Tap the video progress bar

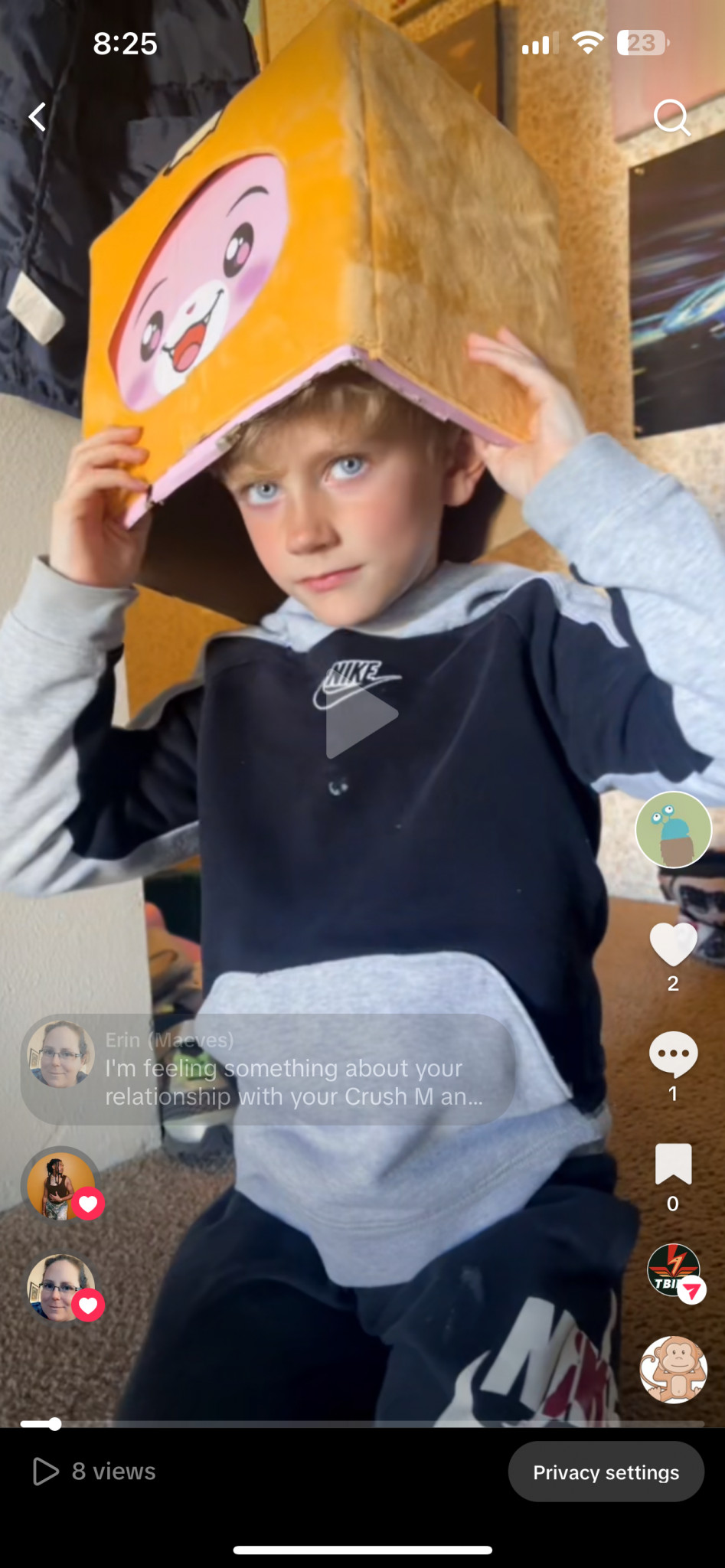(362, 1424)
